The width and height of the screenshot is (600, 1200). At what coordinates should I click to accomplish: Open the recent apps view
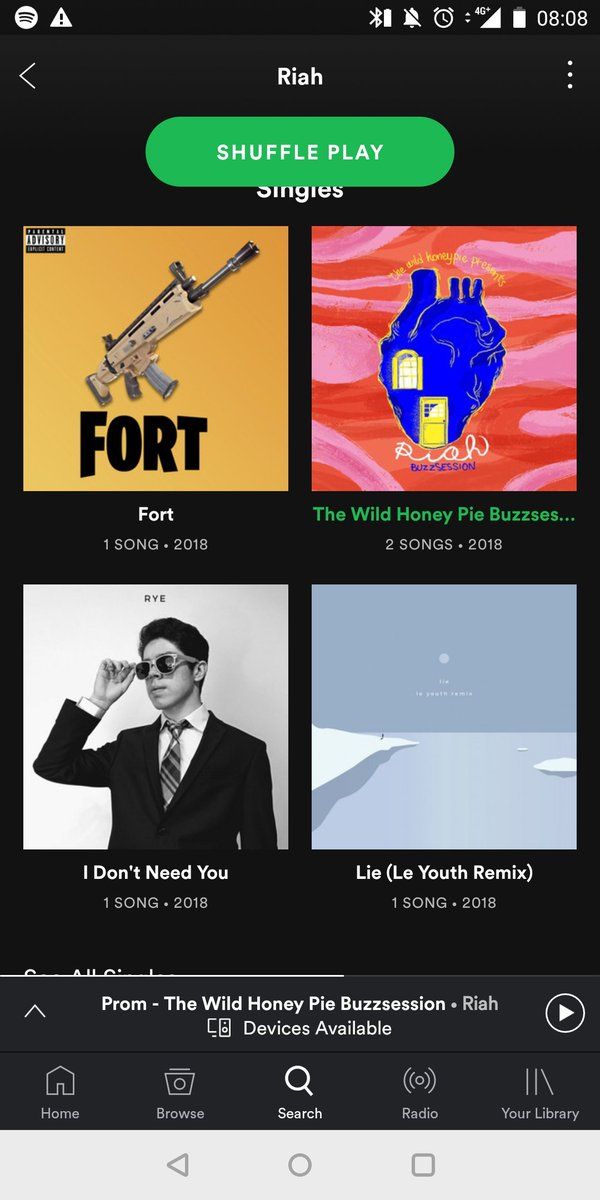tap(423, 1165)
